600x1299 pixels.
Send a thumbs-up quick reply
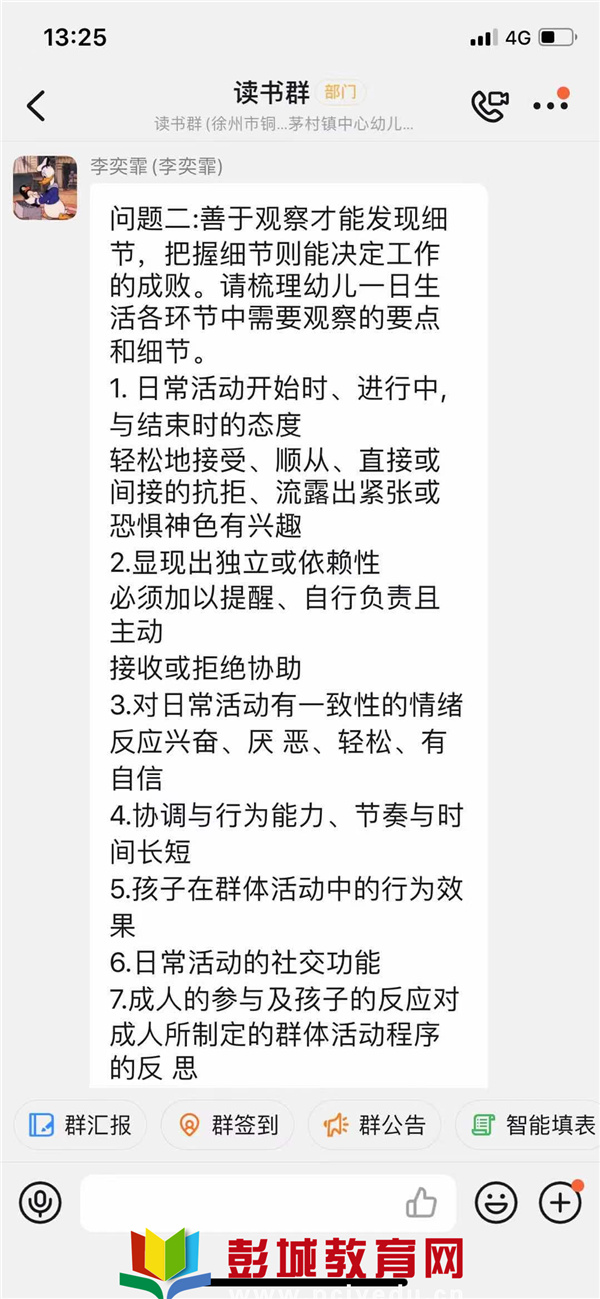422,1203
